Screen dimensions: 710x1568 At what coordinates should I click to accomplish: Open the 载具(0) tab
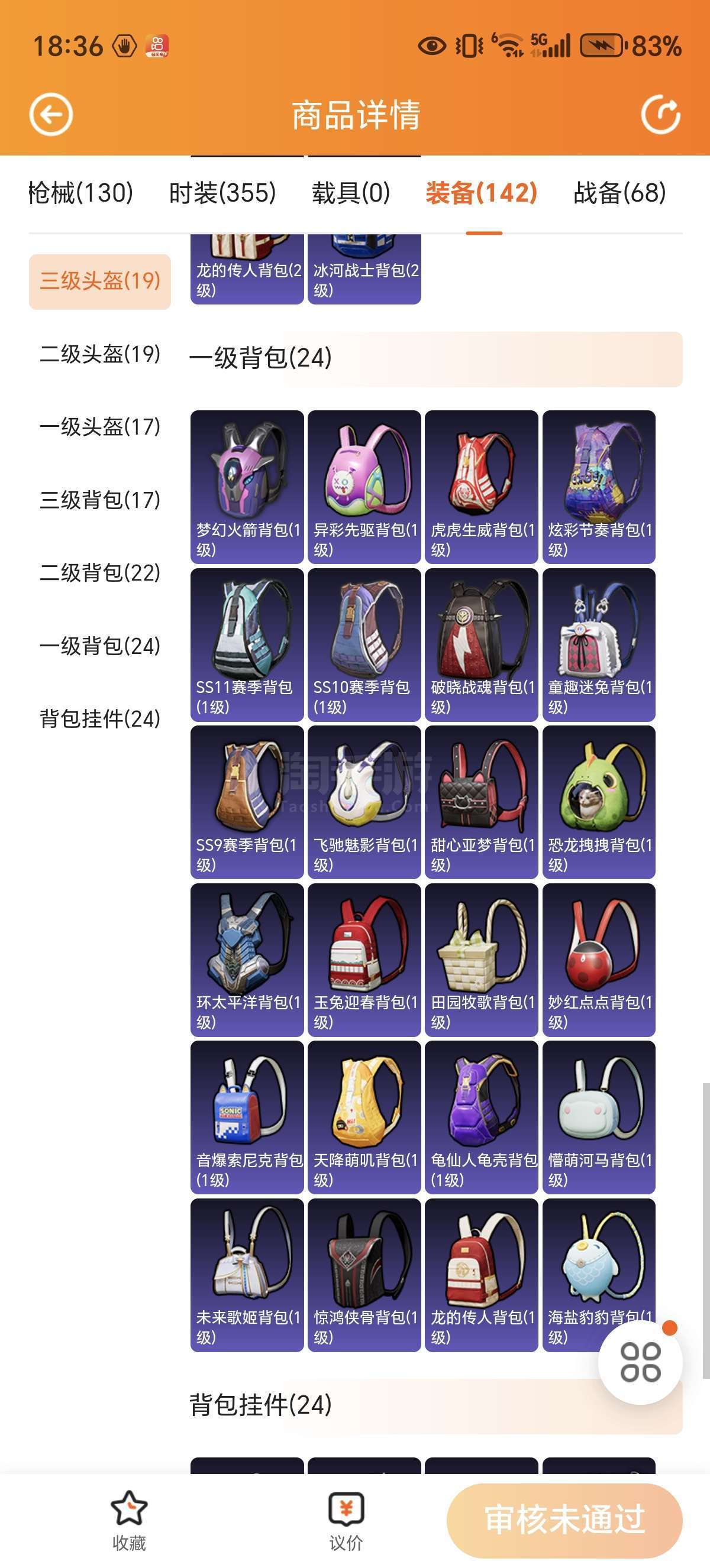tap(351, 193)
